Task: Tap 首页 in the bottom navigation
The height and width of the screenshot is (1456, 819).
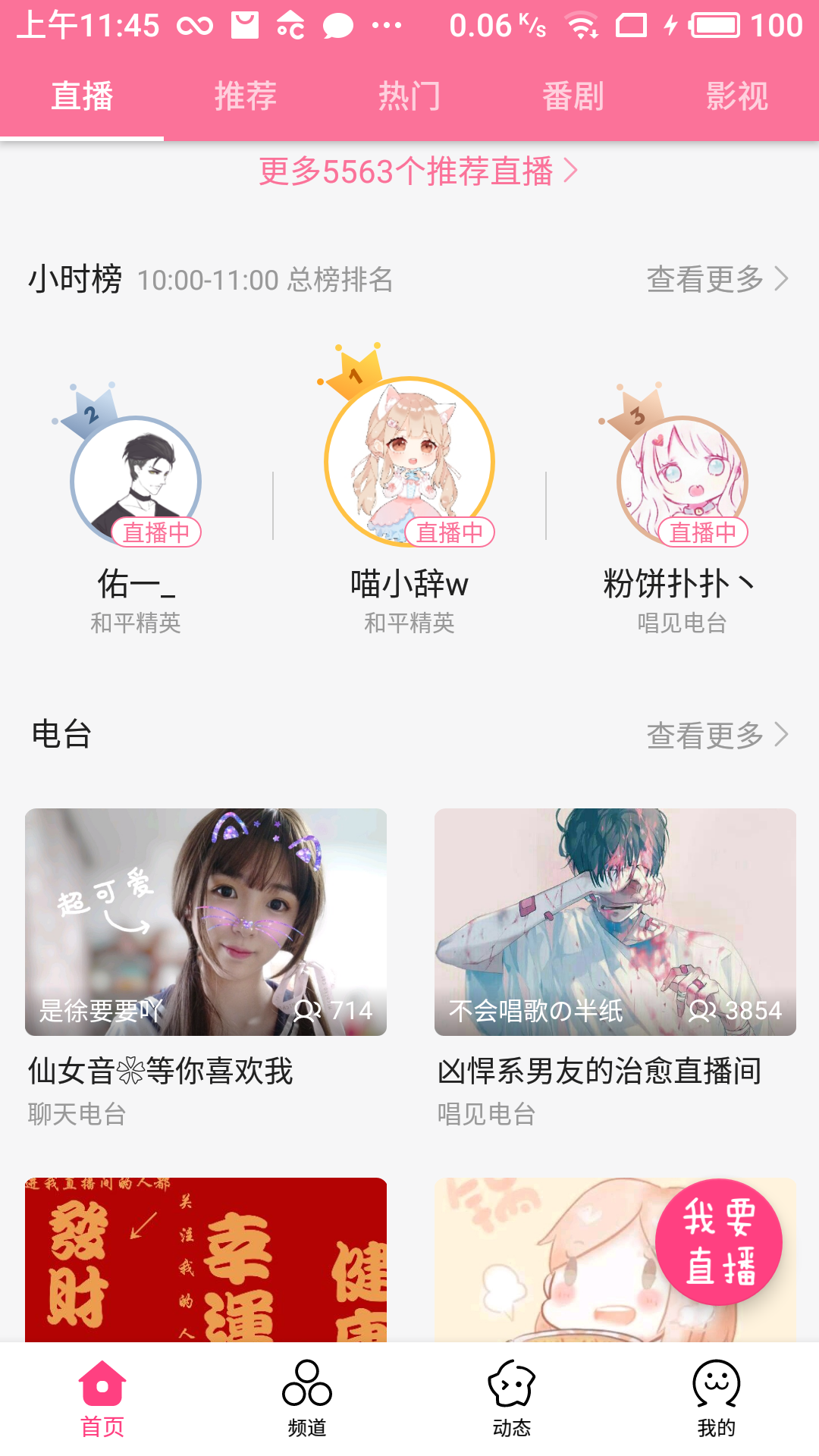Action: (x=102, y=1398)
